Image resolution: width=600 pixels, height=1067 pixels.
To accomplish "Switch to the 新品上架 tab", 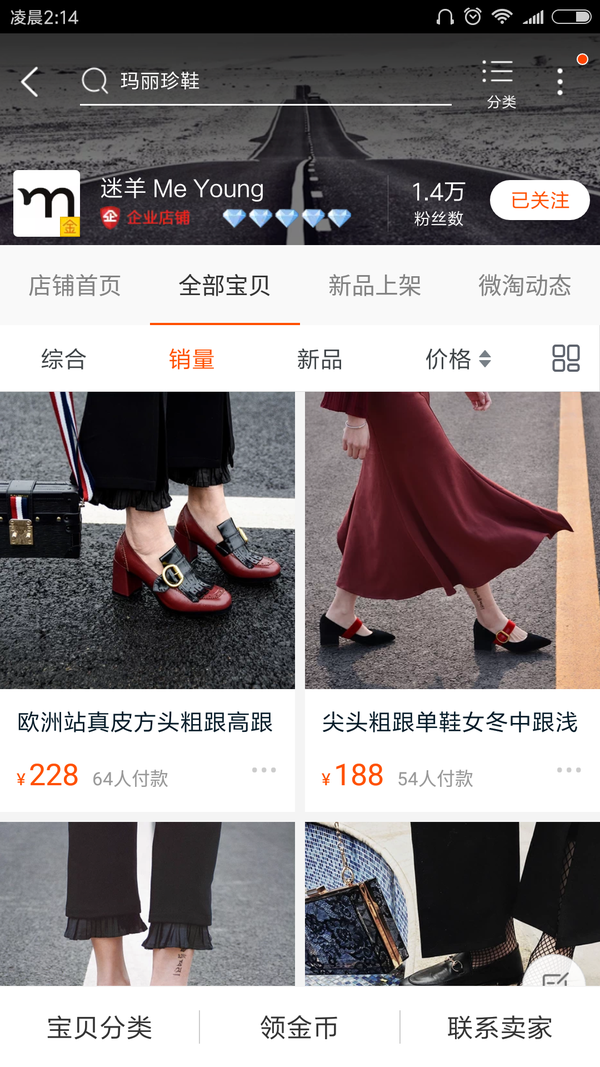I will (x=375, y=286).
